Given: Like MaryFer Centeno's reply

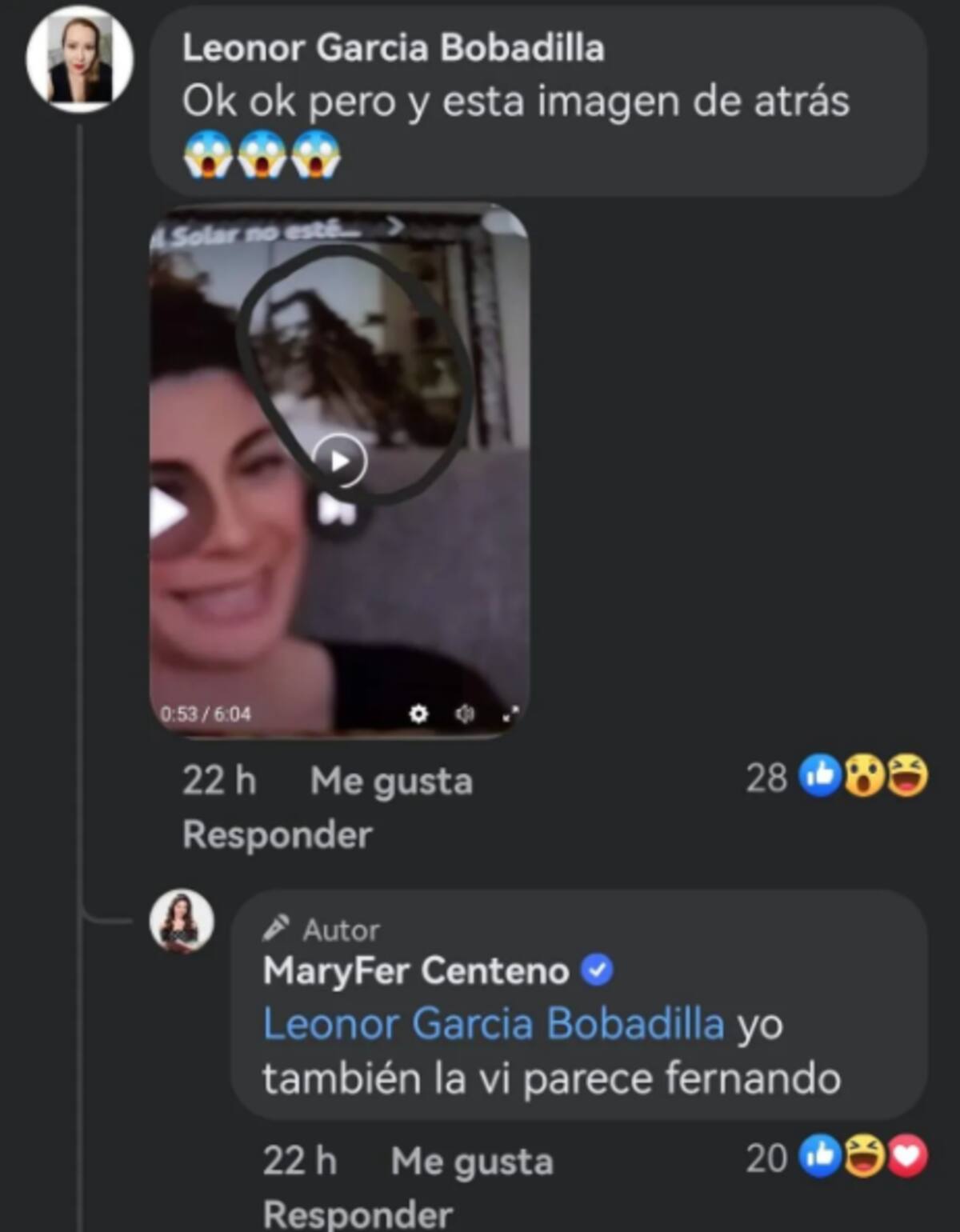Looking at the screenshot, I should [471, 1162].
